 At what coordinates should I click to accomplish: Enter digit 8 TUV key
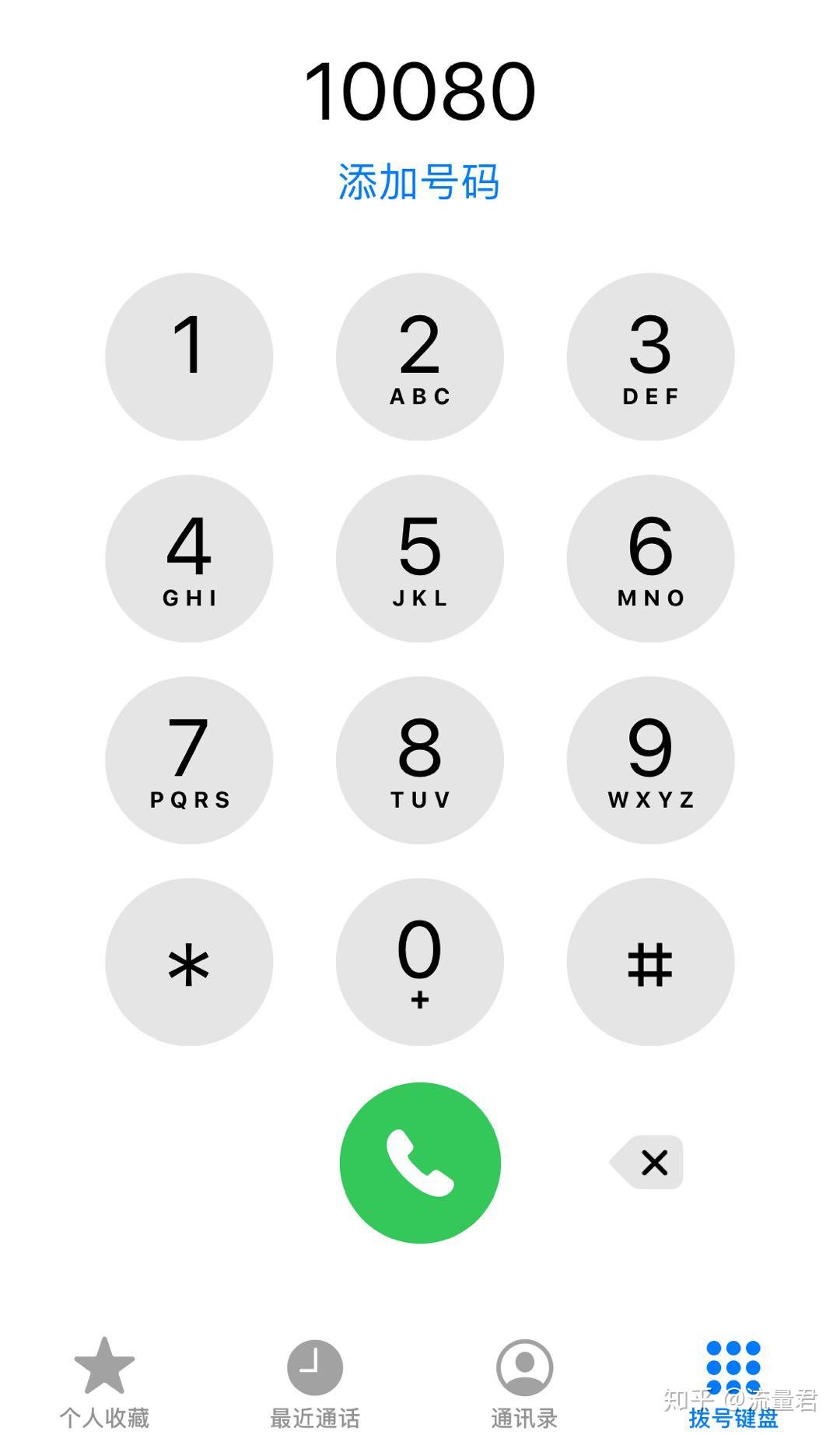[x=420, y=760]
